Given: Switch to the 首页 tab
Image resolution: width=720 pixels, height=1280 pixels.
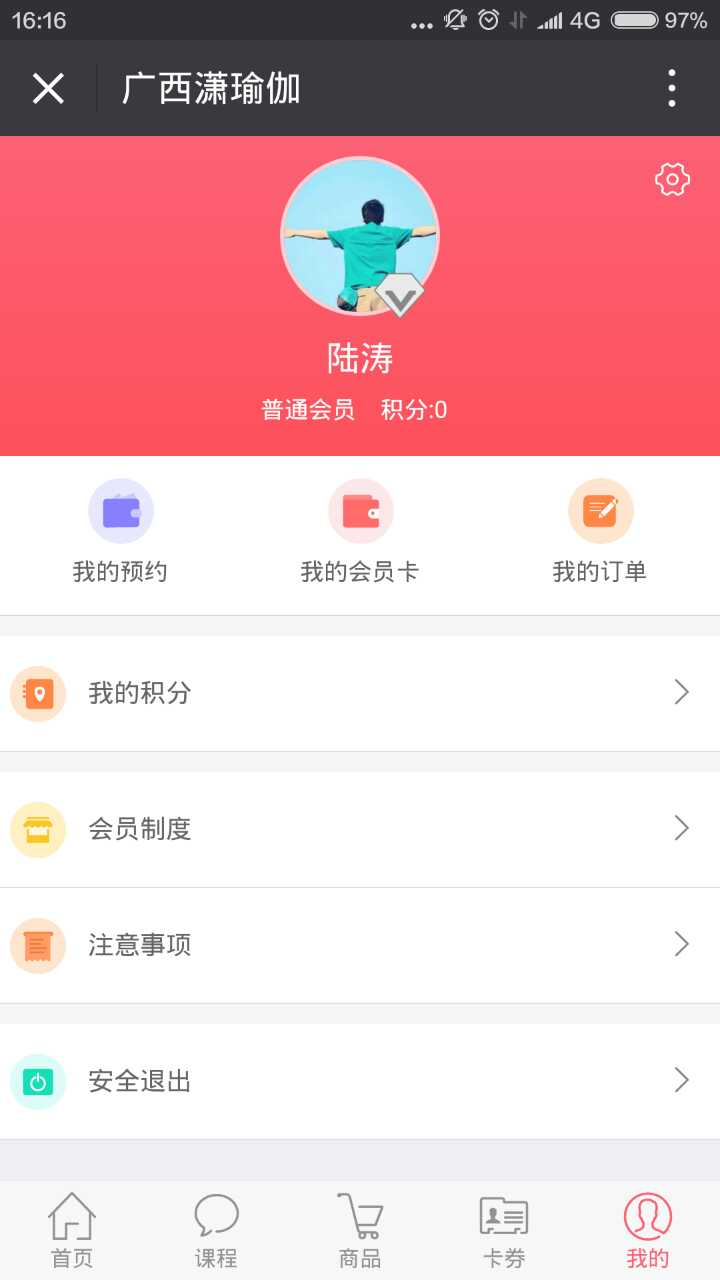Looking at the screenshot, I should (72, 1230).
